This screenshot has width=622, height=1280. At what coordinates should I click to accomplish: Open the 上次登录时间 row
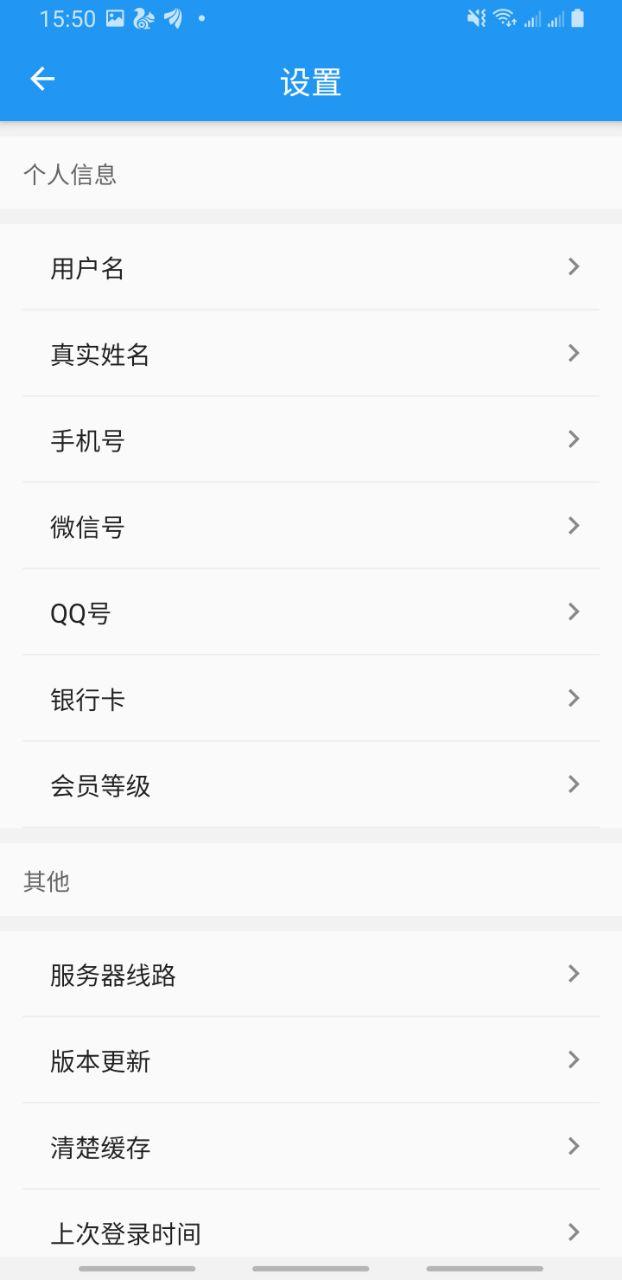[x=310, y=1232]
